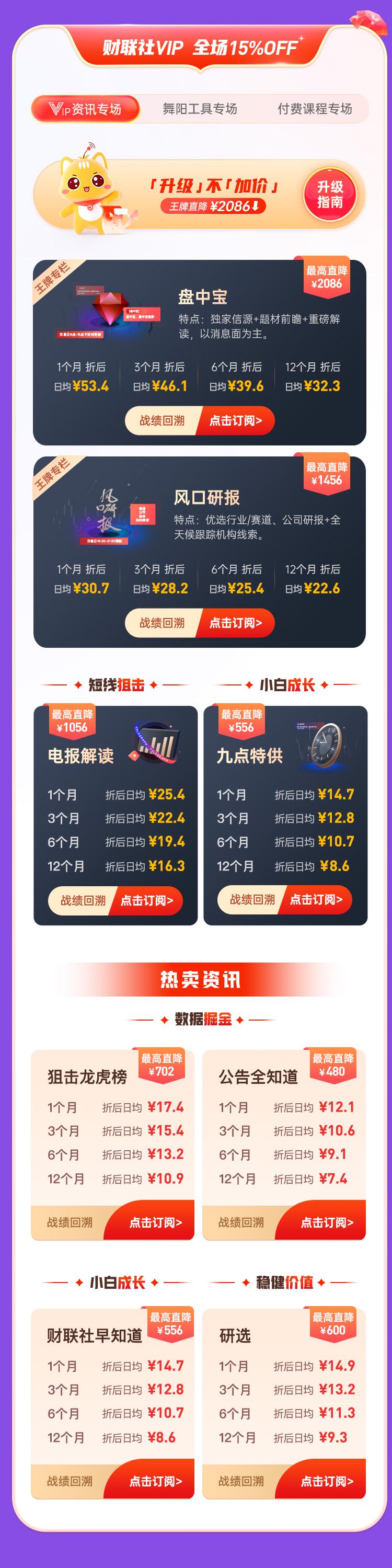This screenshot has height=1568, width=392.
Task: Select the VIP资讯专场 tab
Action: coord(85,109)
